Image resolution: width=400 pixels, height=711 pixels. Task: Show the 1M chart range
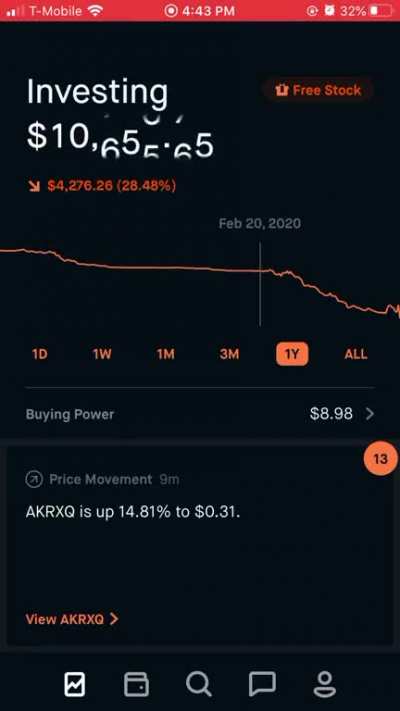click(x=166, y=354)
